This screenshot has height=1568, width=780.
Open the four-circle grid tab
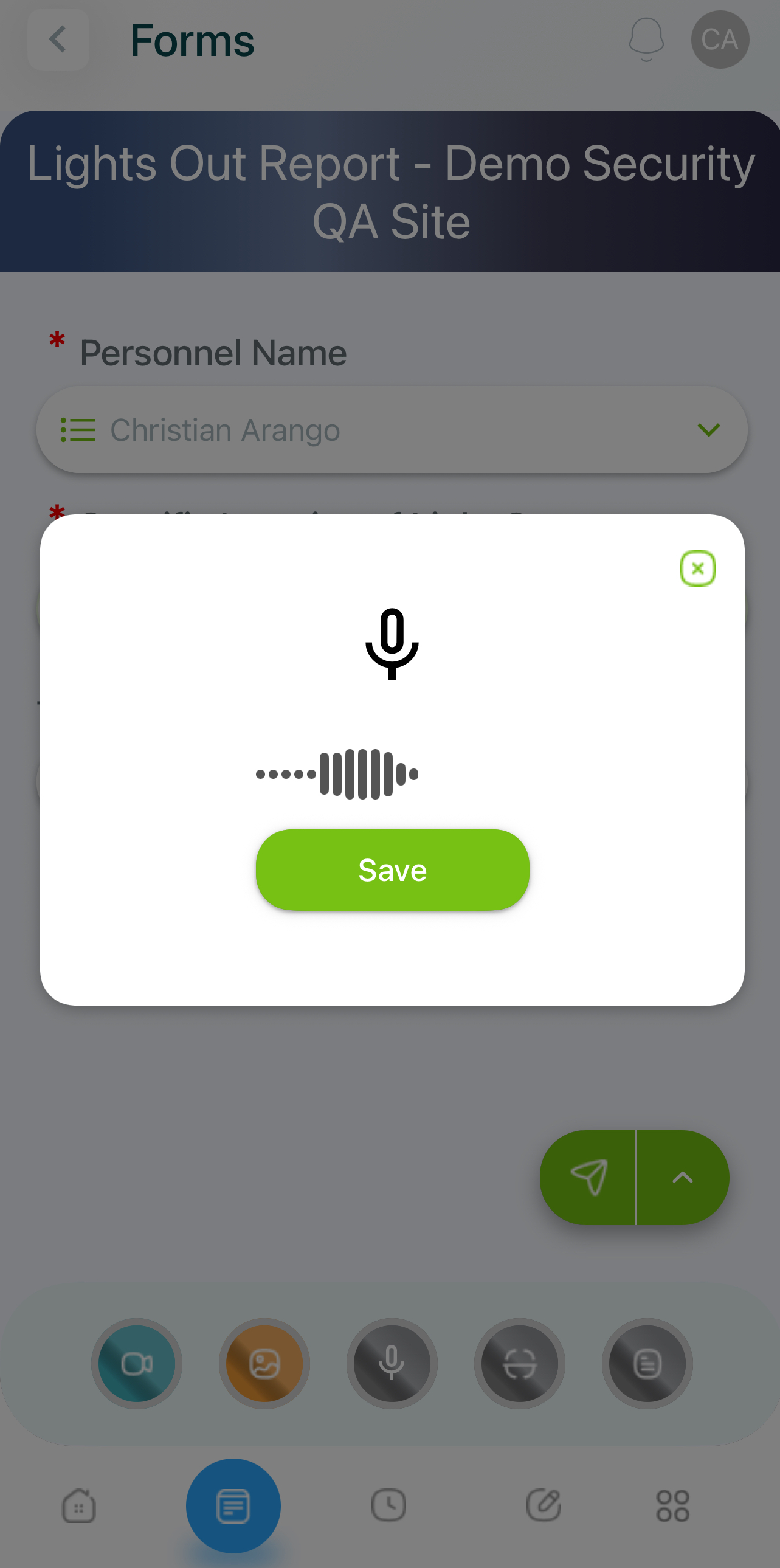click(x=673, y=1506)
